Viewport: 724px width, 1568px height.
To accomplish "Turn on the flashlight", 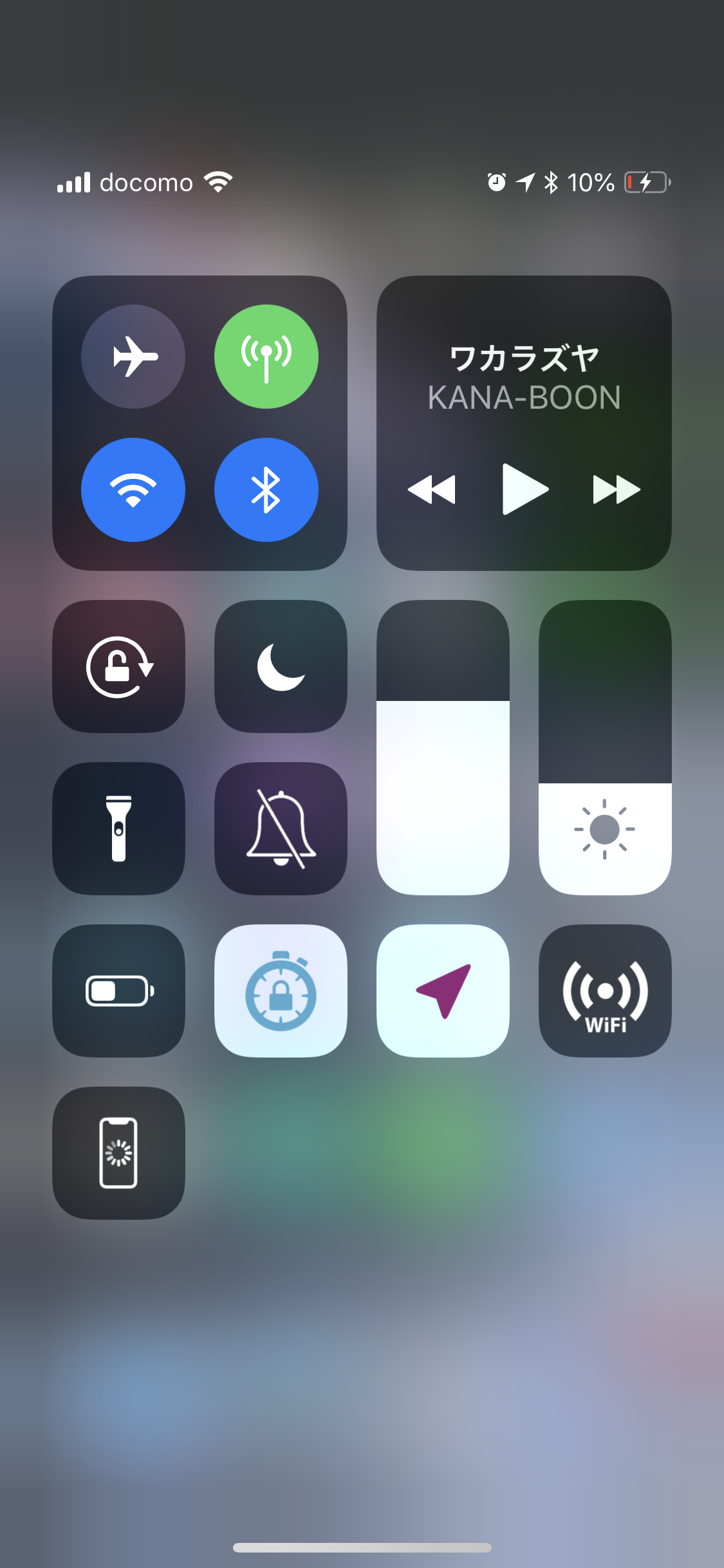I will (119, 829).
